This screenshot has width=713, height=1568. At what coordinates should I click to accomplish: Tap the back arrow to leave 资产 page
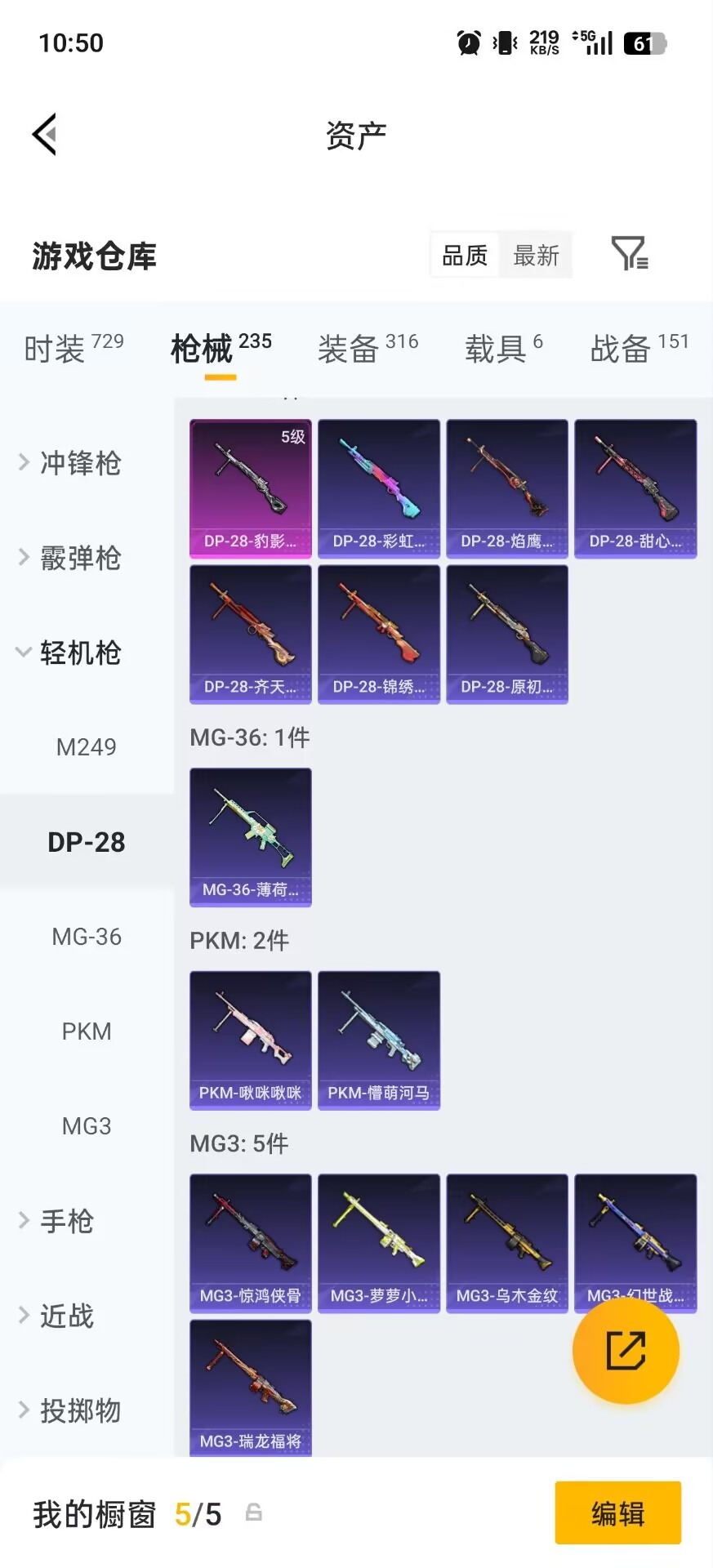[45, 133]
